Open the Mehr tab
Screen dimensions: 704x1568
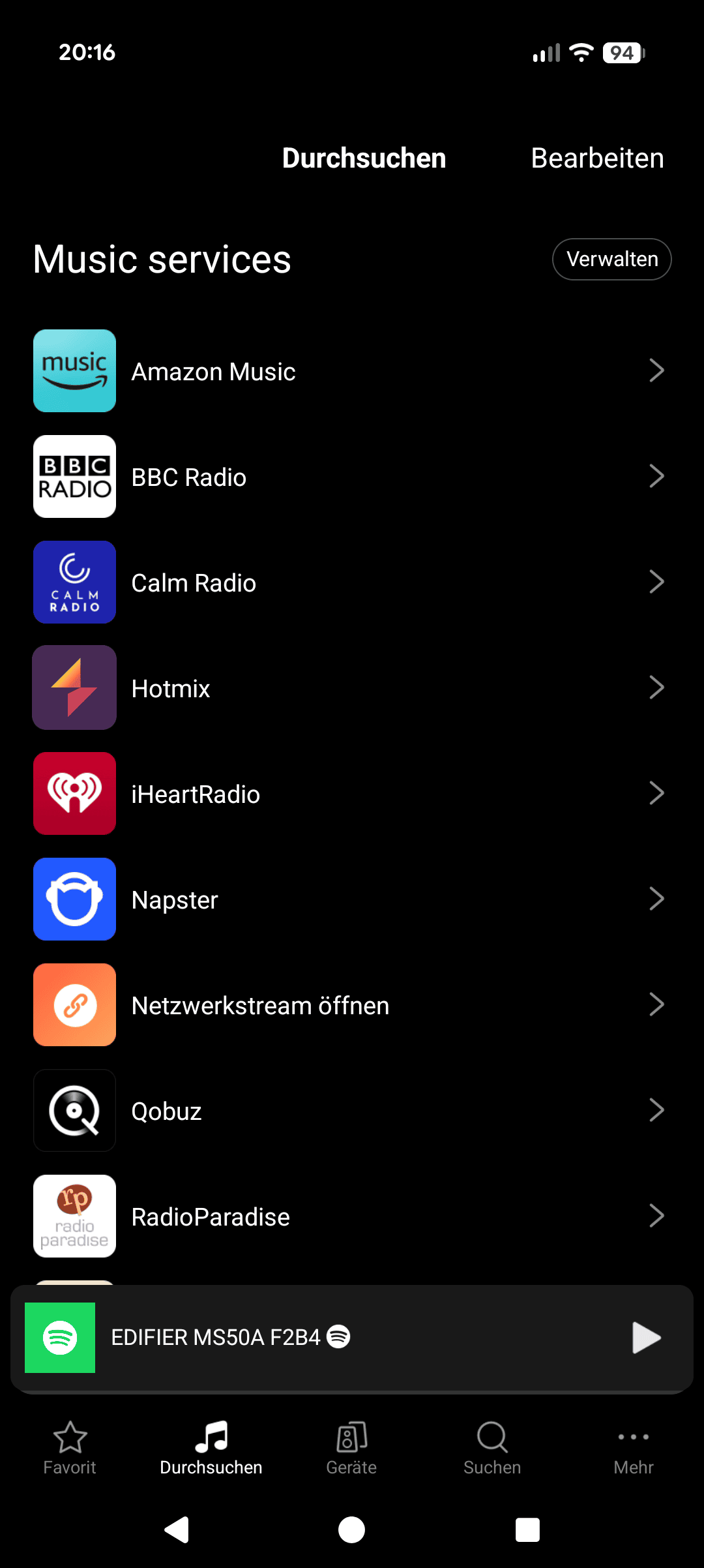pos(633,1449)
